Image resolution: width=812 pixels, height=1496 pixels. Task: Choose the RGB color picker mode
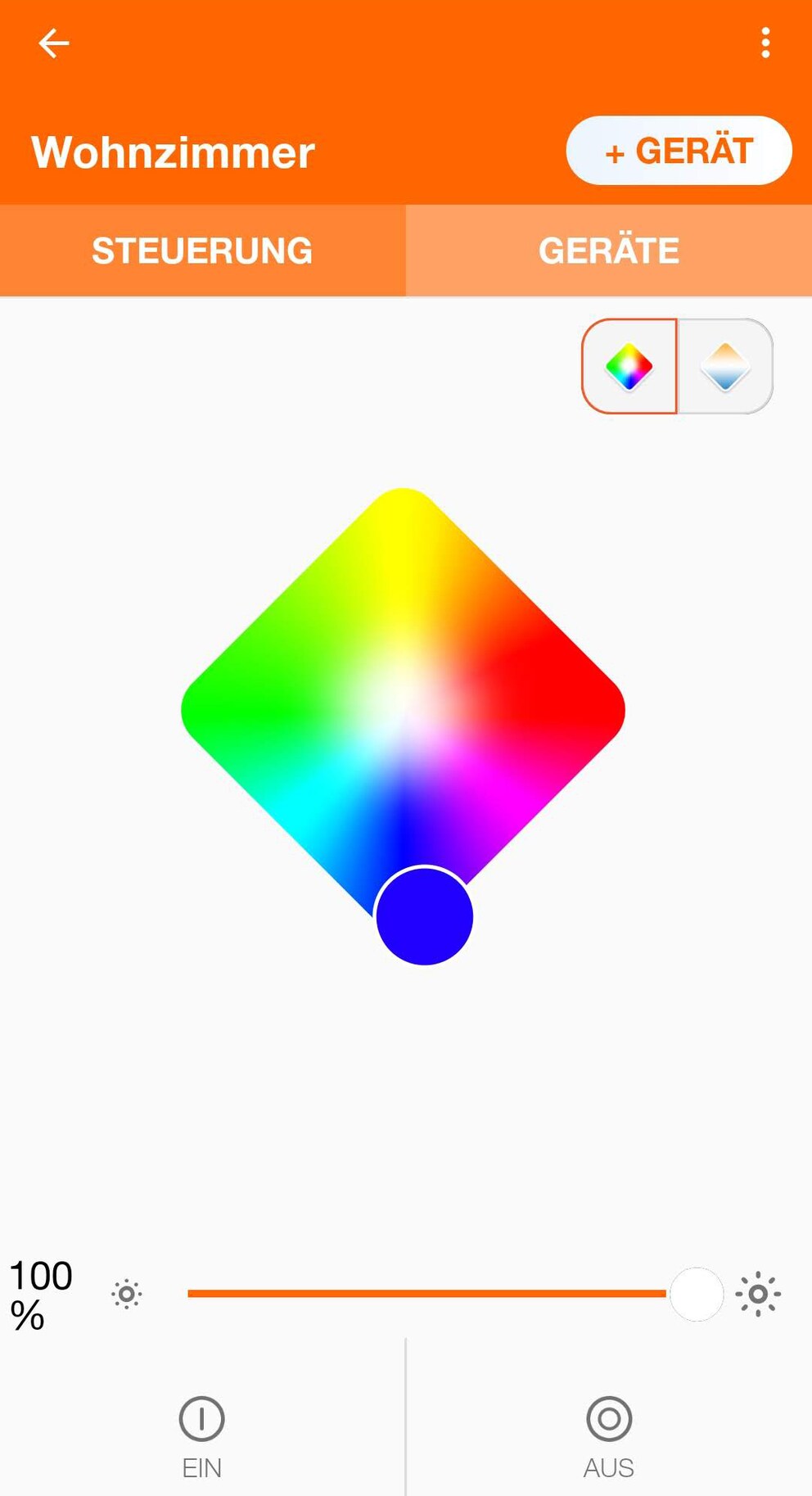click(629, 366)
